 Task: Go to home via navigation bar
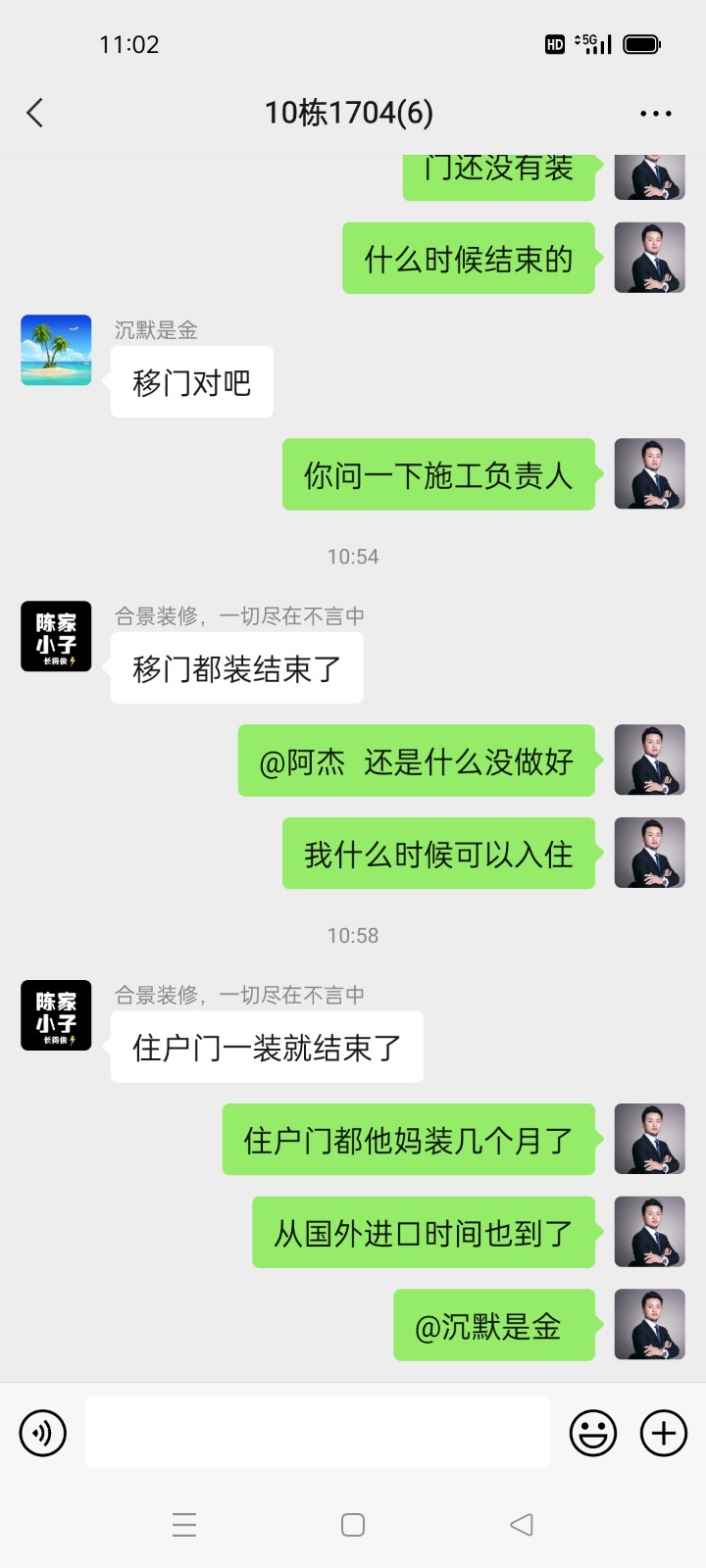pos(353,1525)
